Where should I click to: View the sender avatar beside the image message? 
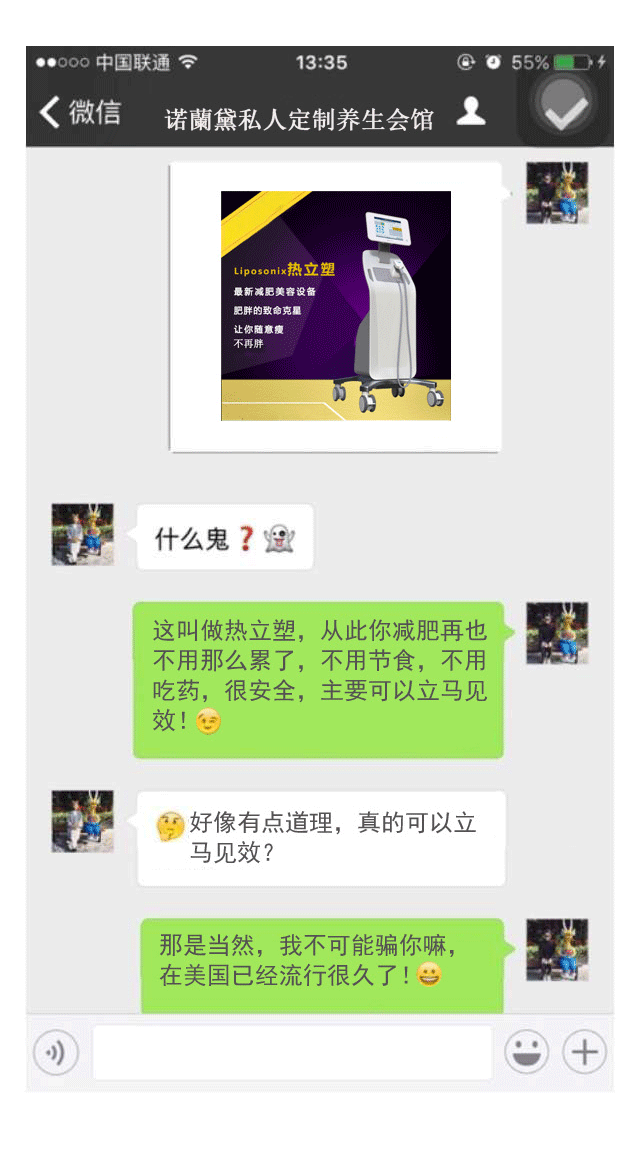tap(557, 193)
